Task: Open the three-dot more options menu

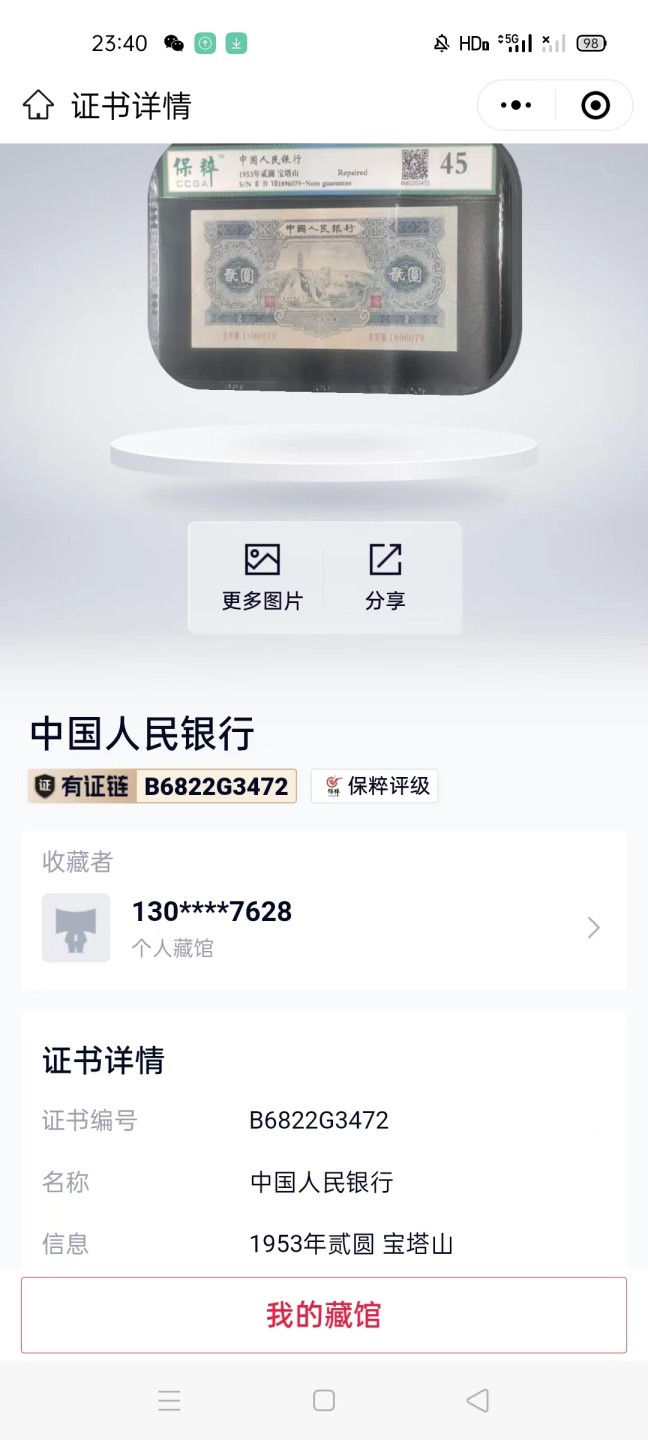Action: click(x=516, y=105)
